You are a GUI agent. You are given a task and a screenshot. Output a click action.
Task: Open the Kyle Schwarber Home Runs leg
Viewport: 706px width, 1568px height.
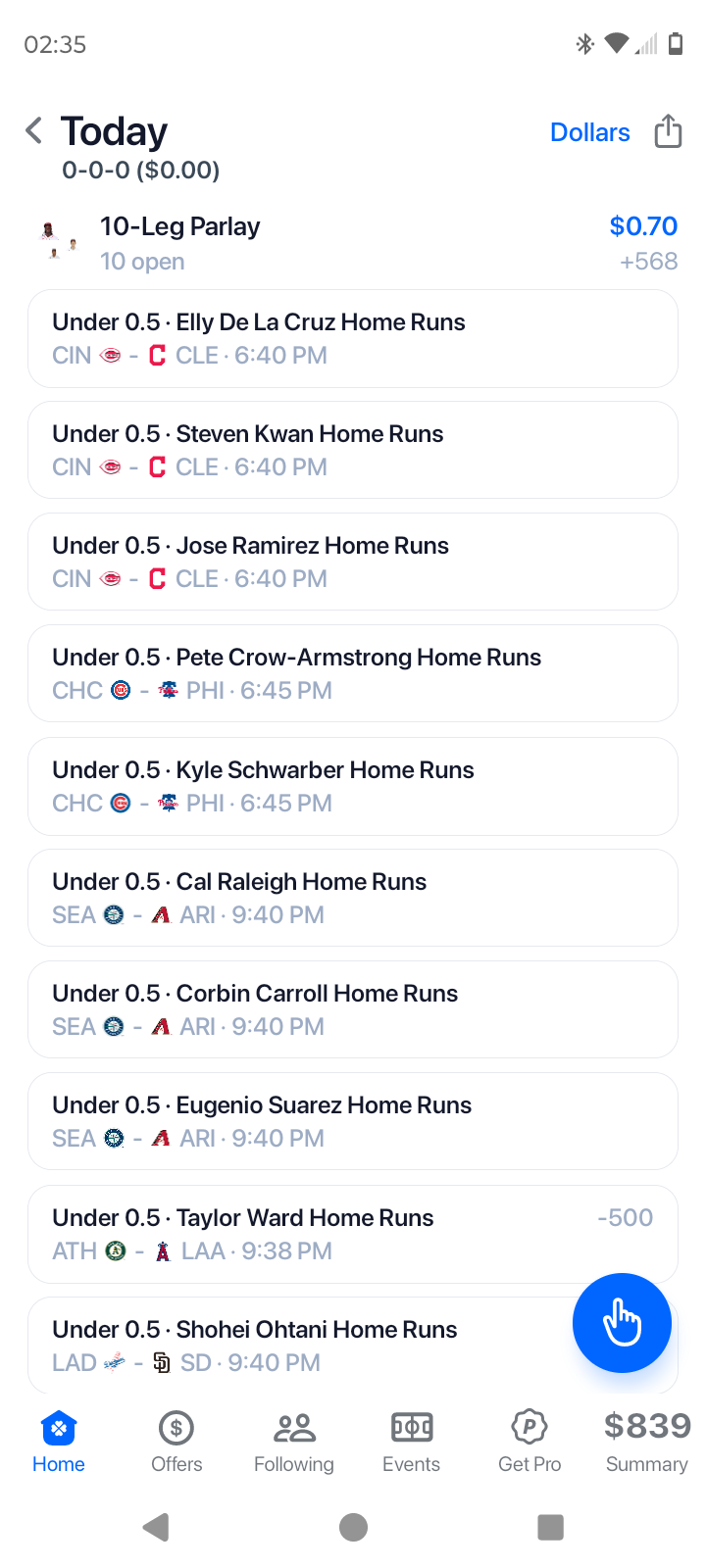pos(353,786)
